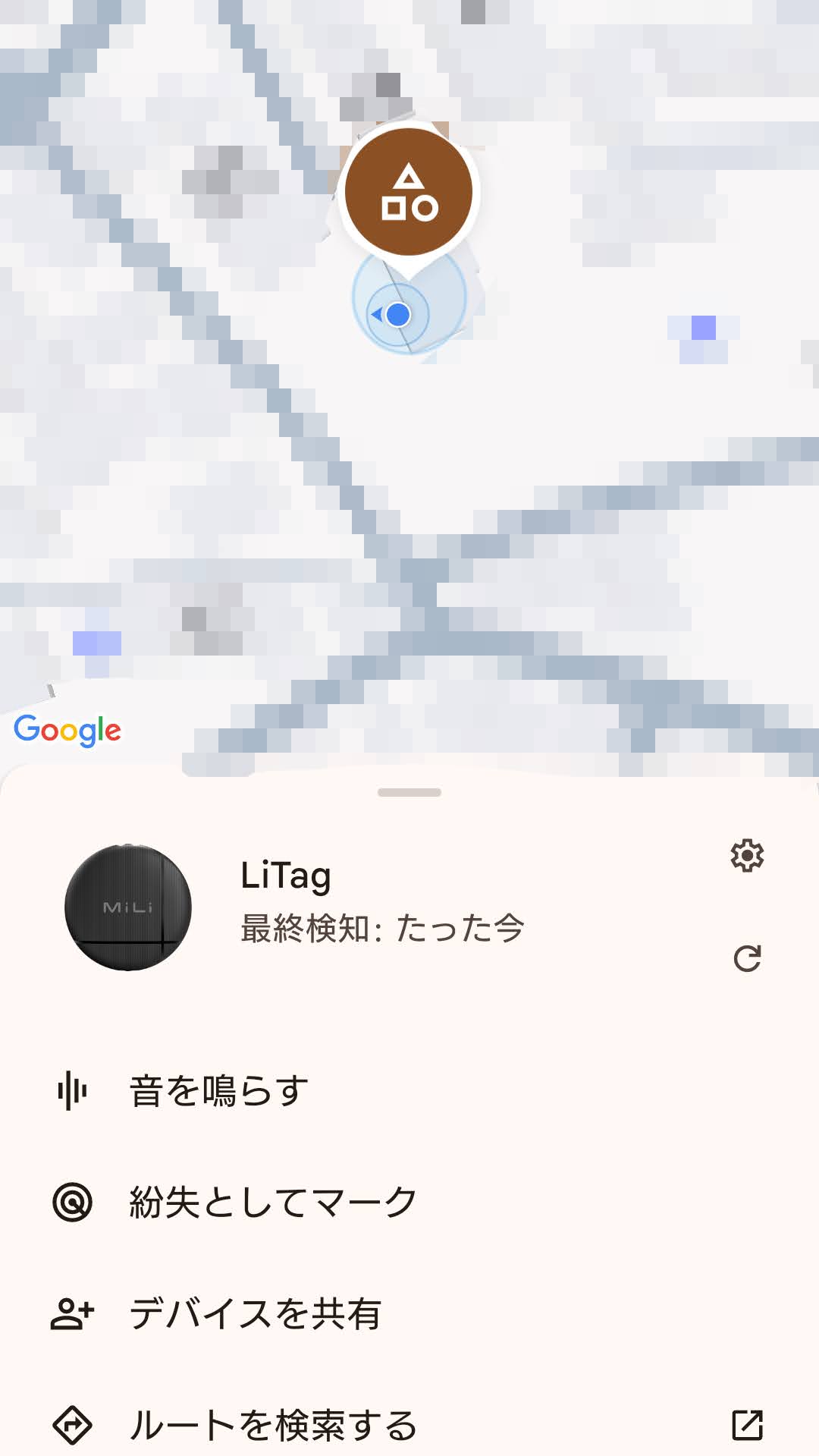Open LiTag device settings gear

click(x=747, y=855)
